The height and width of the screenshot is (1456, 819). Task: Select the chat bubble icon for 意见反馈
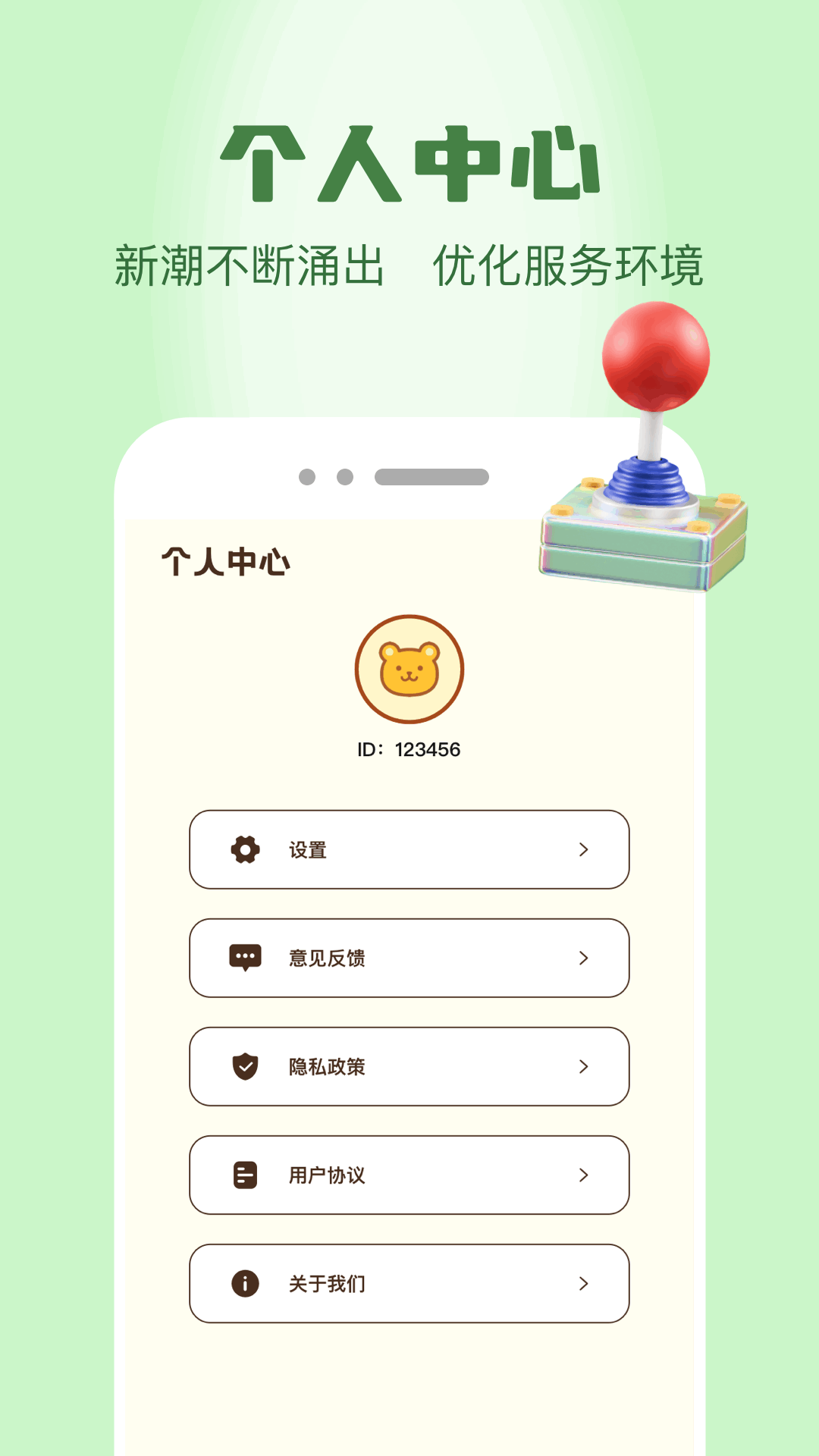tap(244, 959)
